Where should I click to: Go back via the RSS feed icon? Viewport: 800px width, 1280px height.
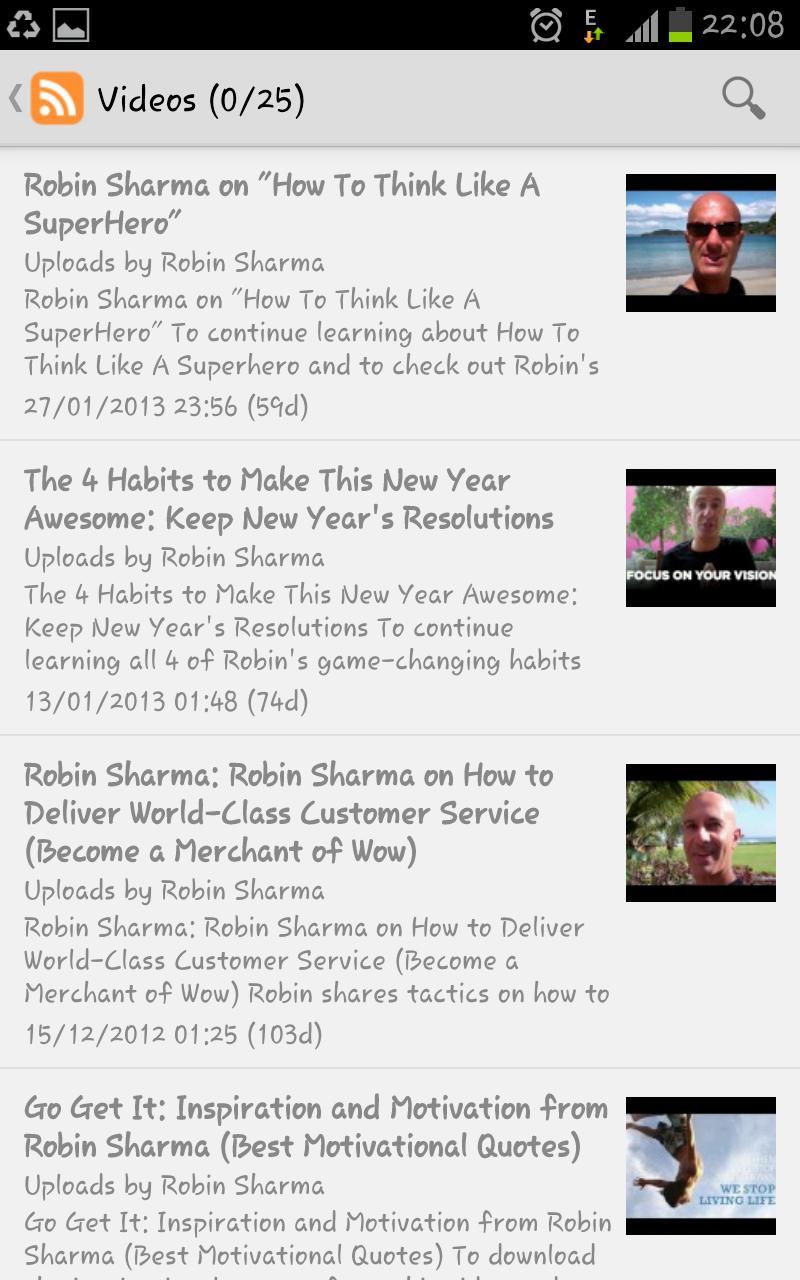(56, 98)
